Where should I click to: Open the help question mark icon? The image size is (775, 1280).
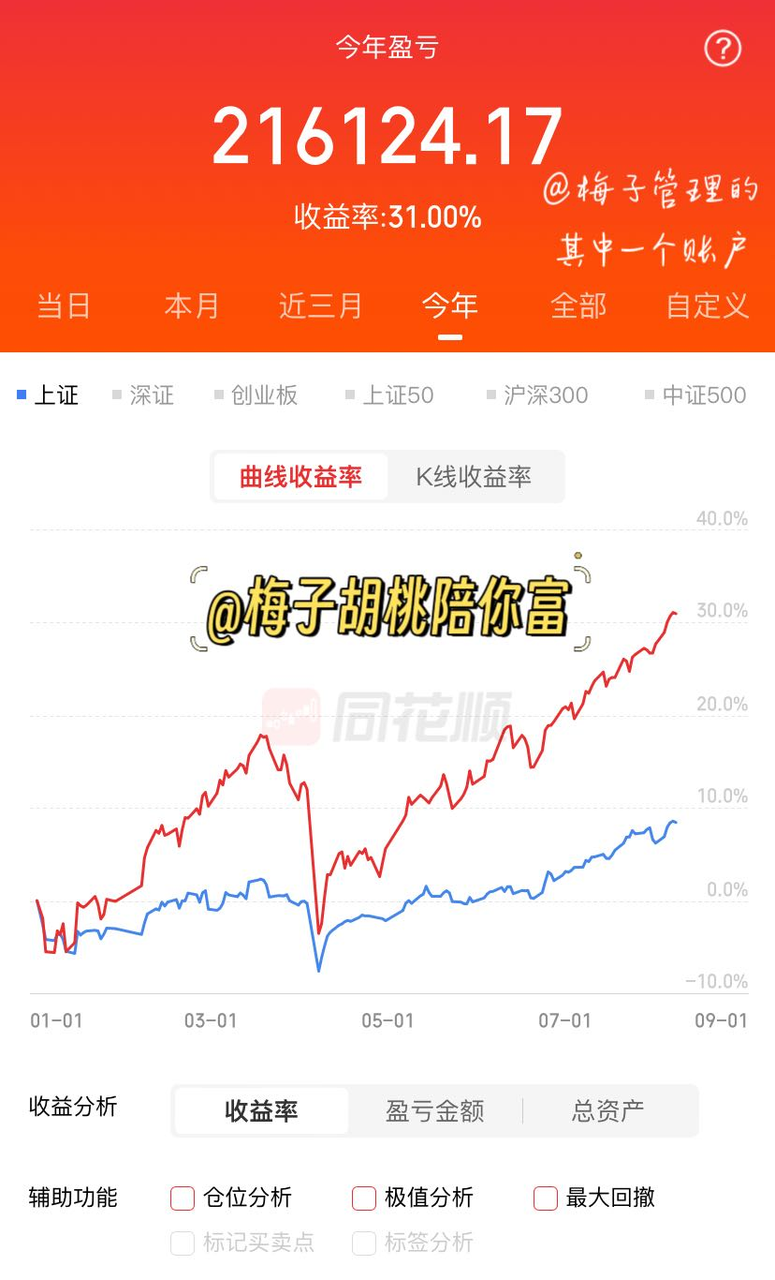(x=722, y=48)
